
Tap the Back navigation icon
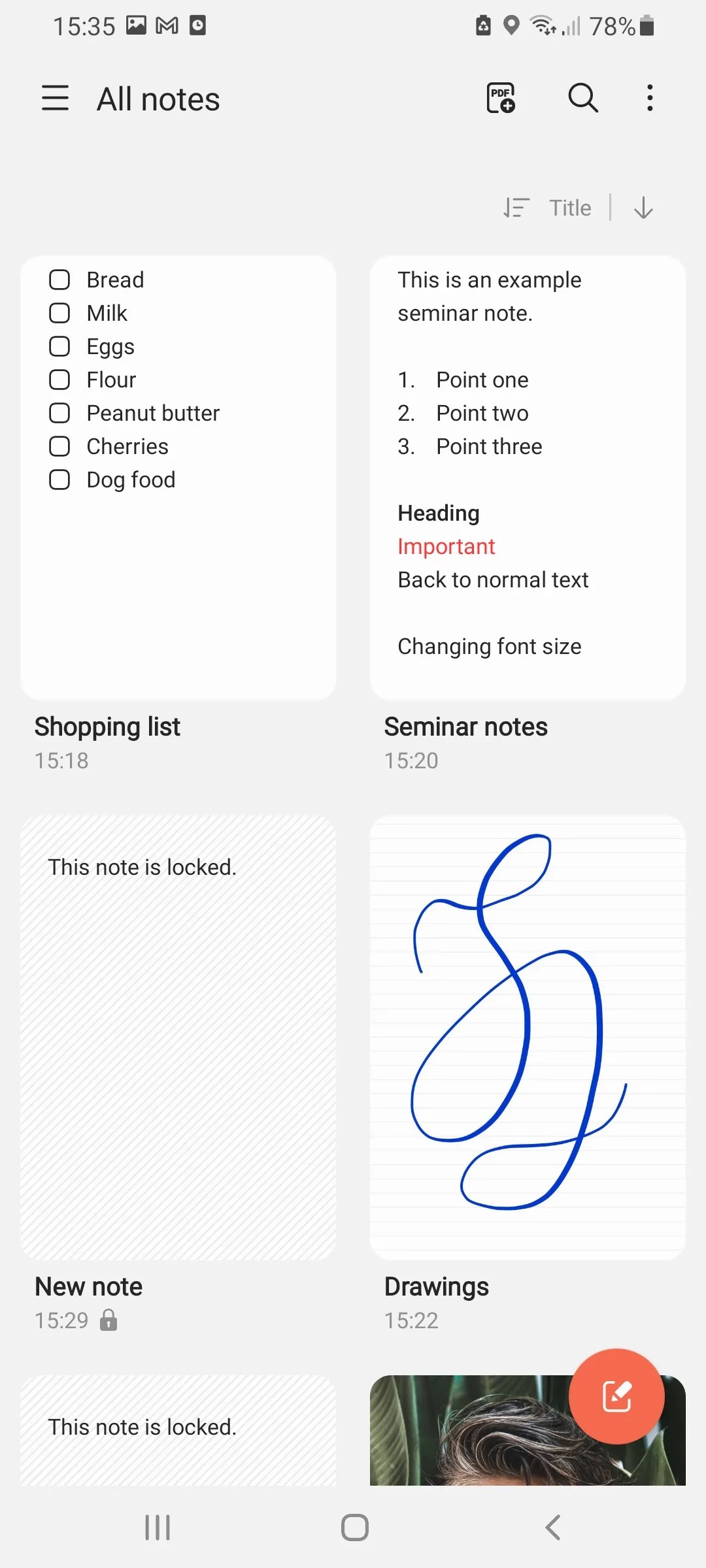click(x=552, y=1527)
